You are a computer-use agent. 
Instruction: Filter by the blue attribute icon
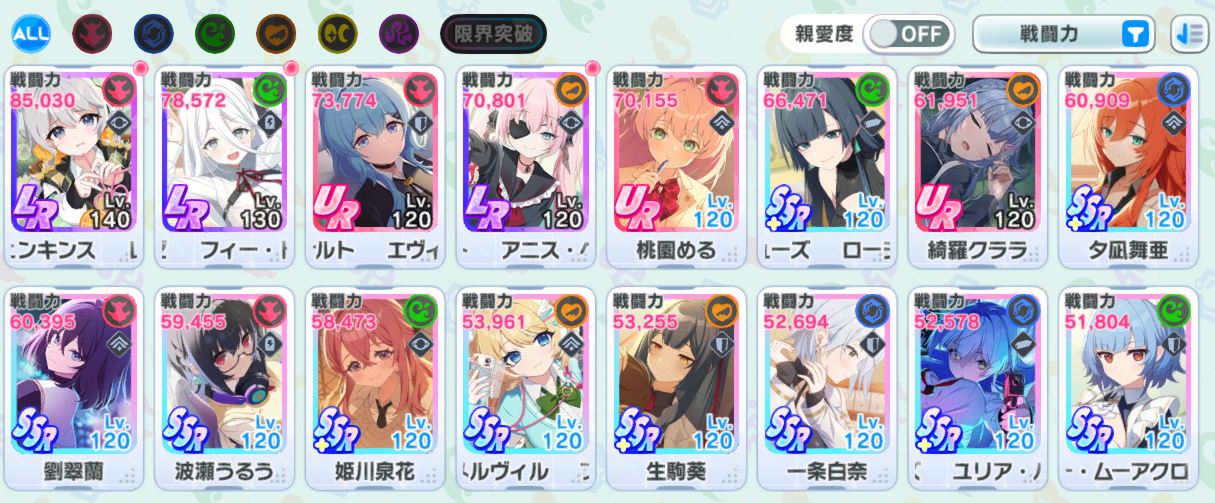(x=153, y=35)
